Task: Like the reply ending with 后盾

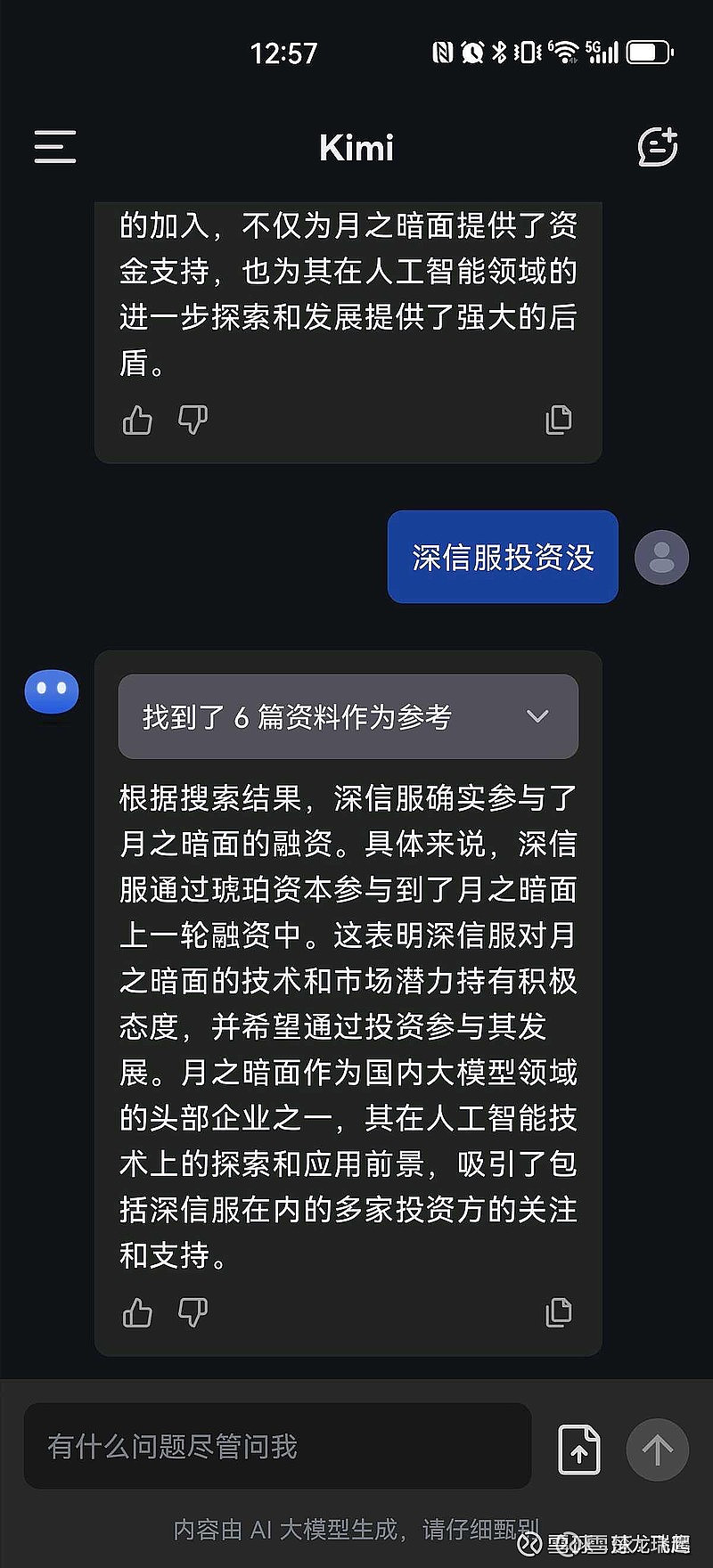Action: click(137, 420)
